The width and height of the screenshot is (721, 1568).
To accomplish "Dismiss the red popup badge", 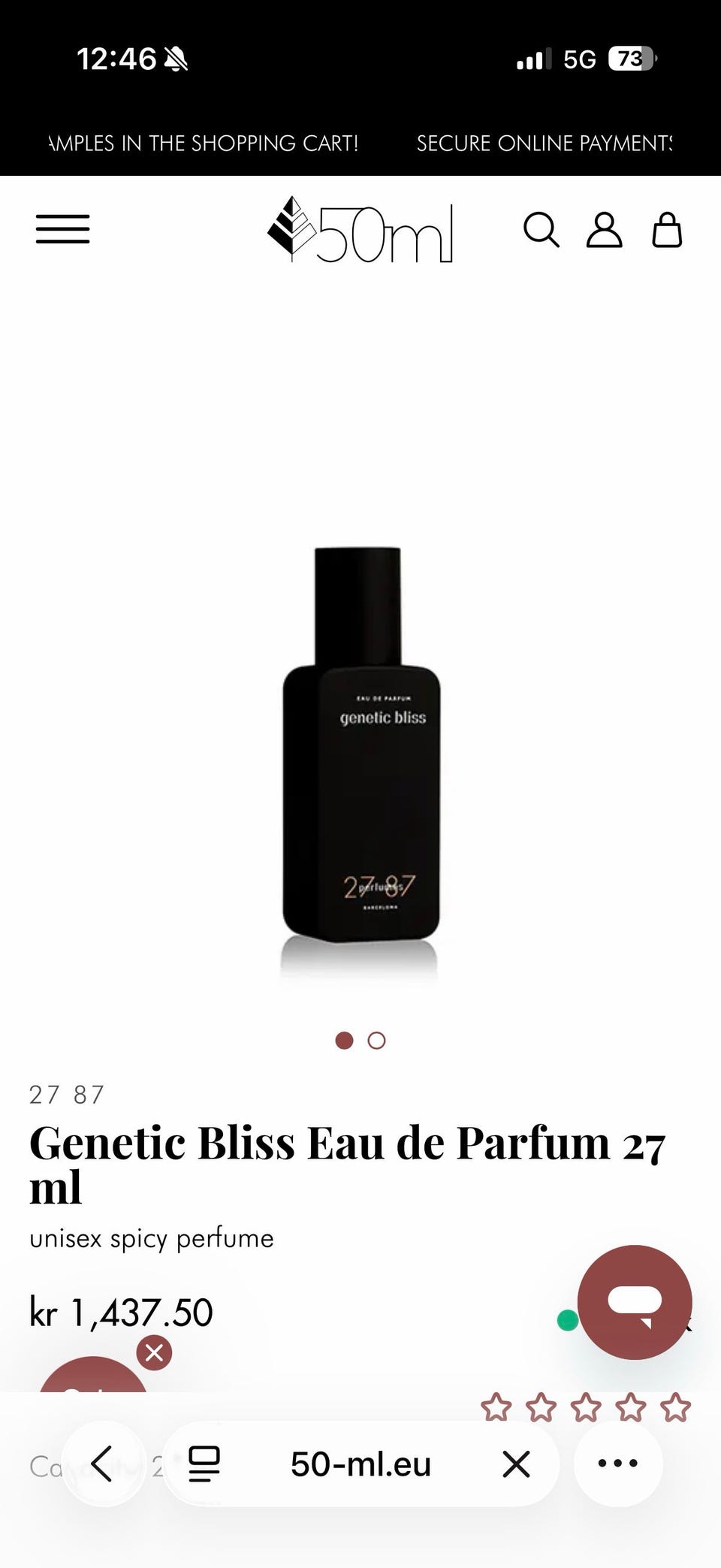I will coord(155,1353).
